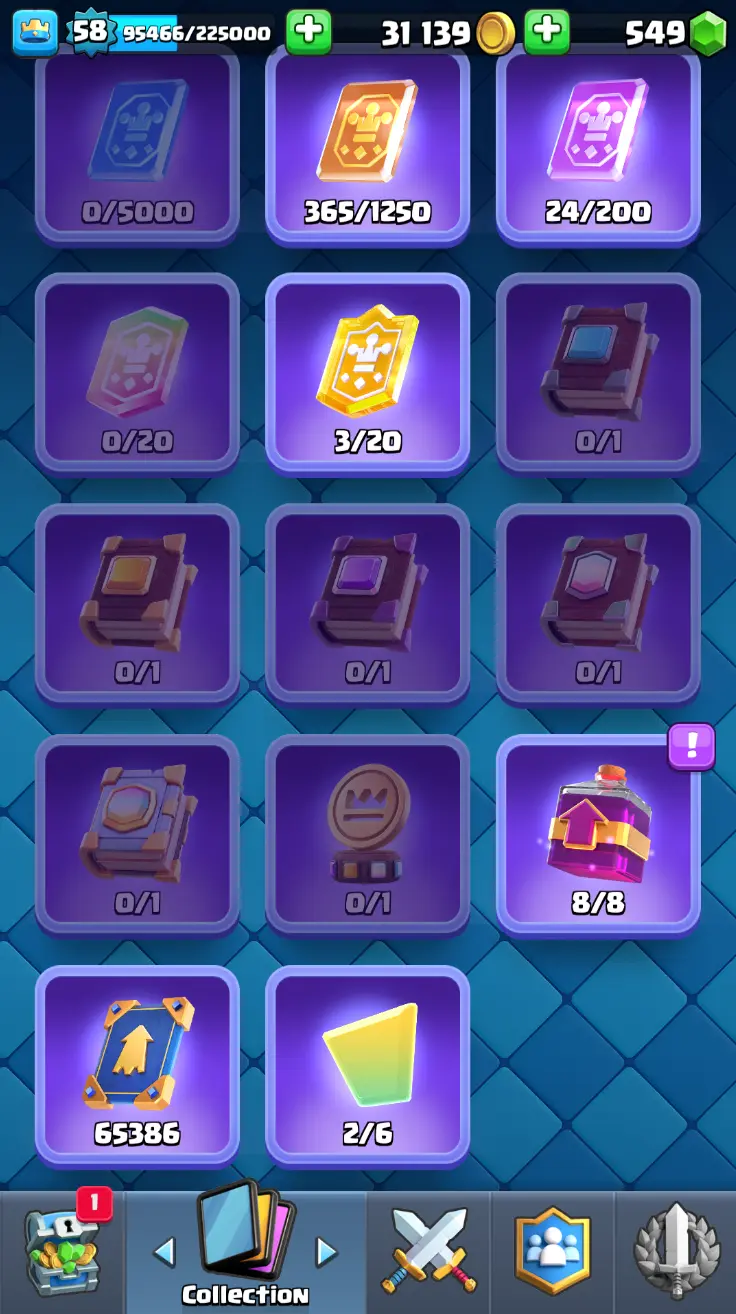
Task: Open the shop chest tab
Action: (60, 1253)
